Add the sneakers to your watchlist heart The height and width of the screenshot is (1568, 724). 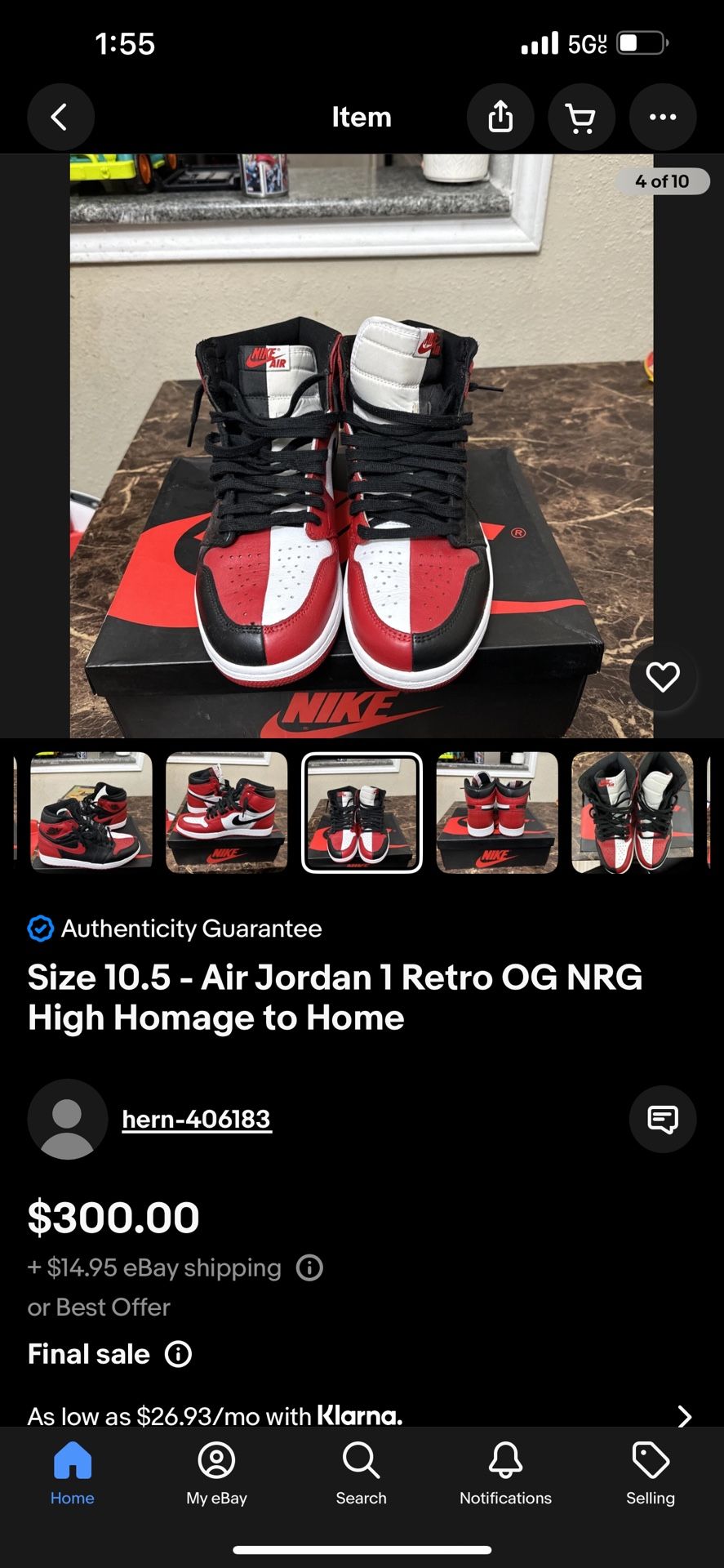point(662,676)
